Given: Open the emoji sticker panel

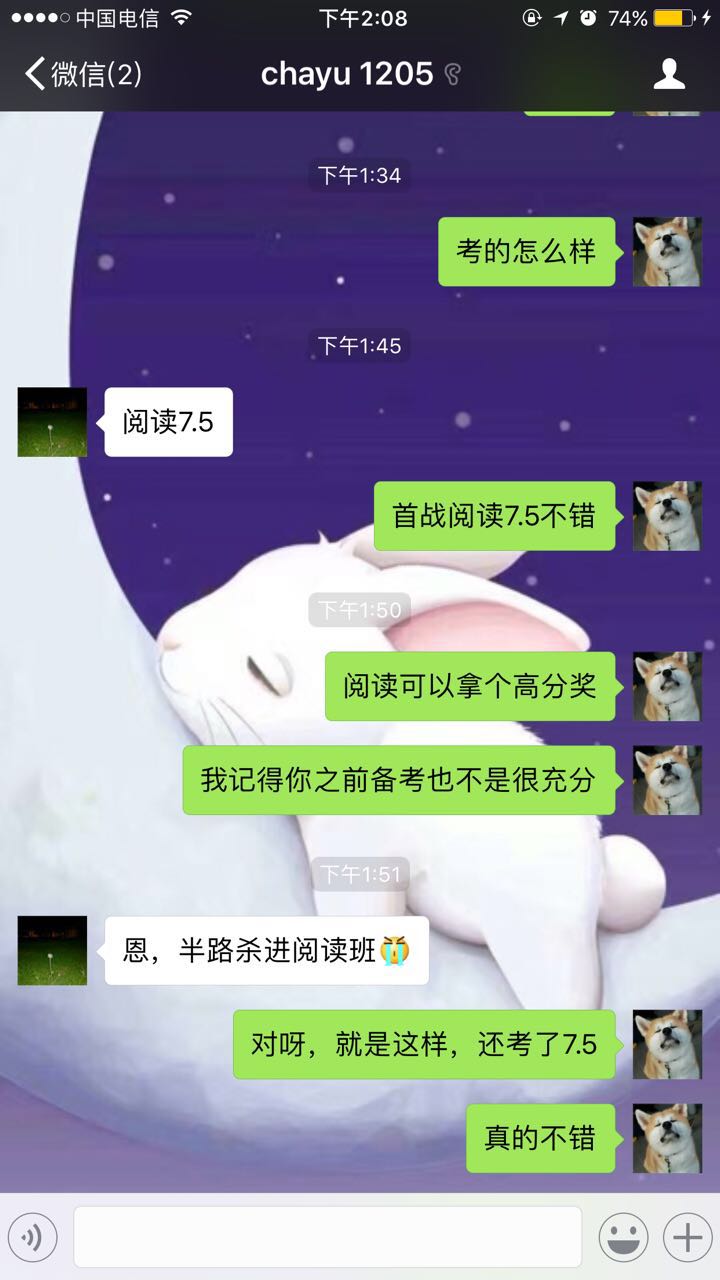Looking at the screenshot, I should tap(623, 1238).
